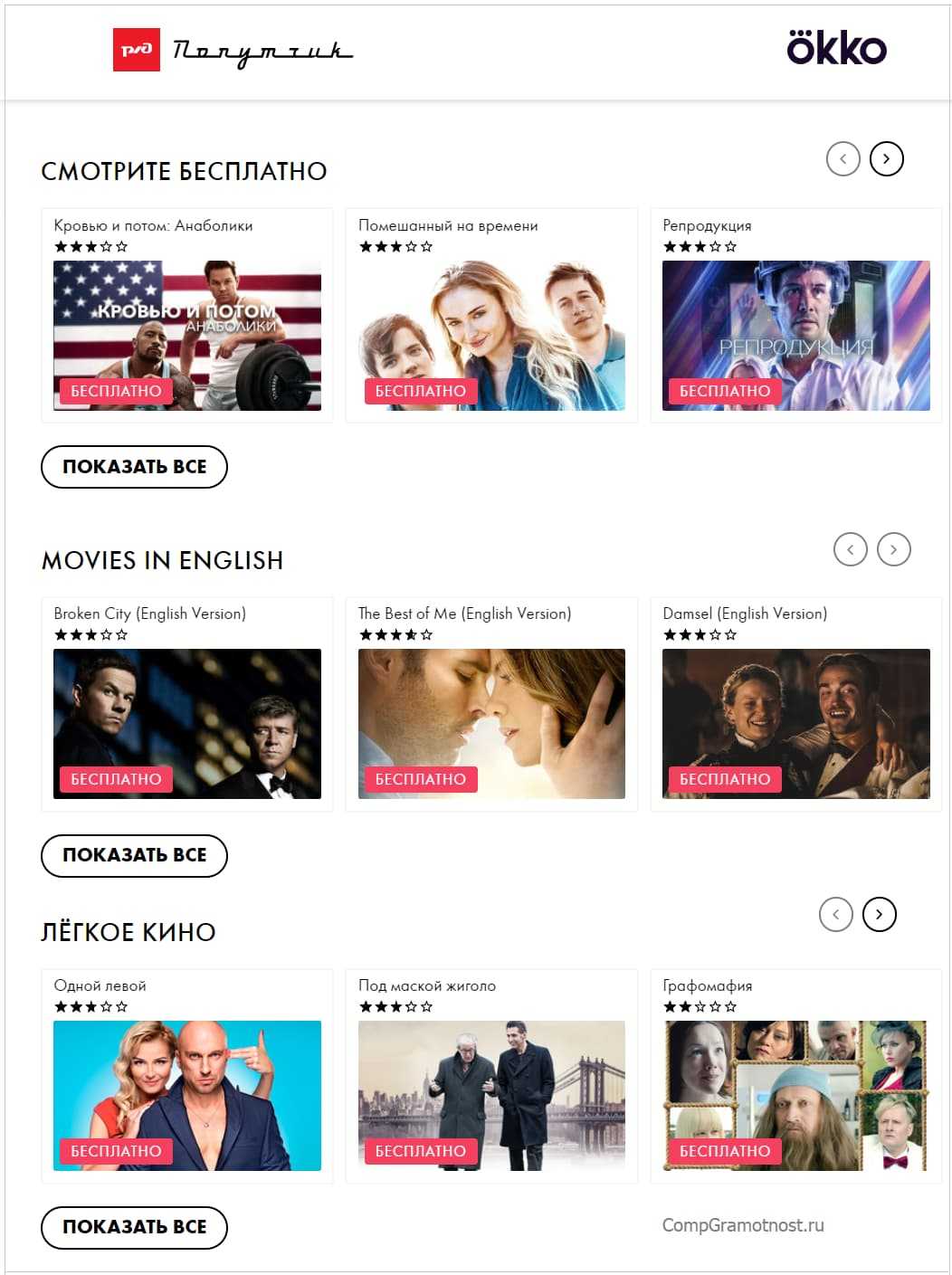Show next movies in Смотрите бесплатно carousel

pos(886,159)
